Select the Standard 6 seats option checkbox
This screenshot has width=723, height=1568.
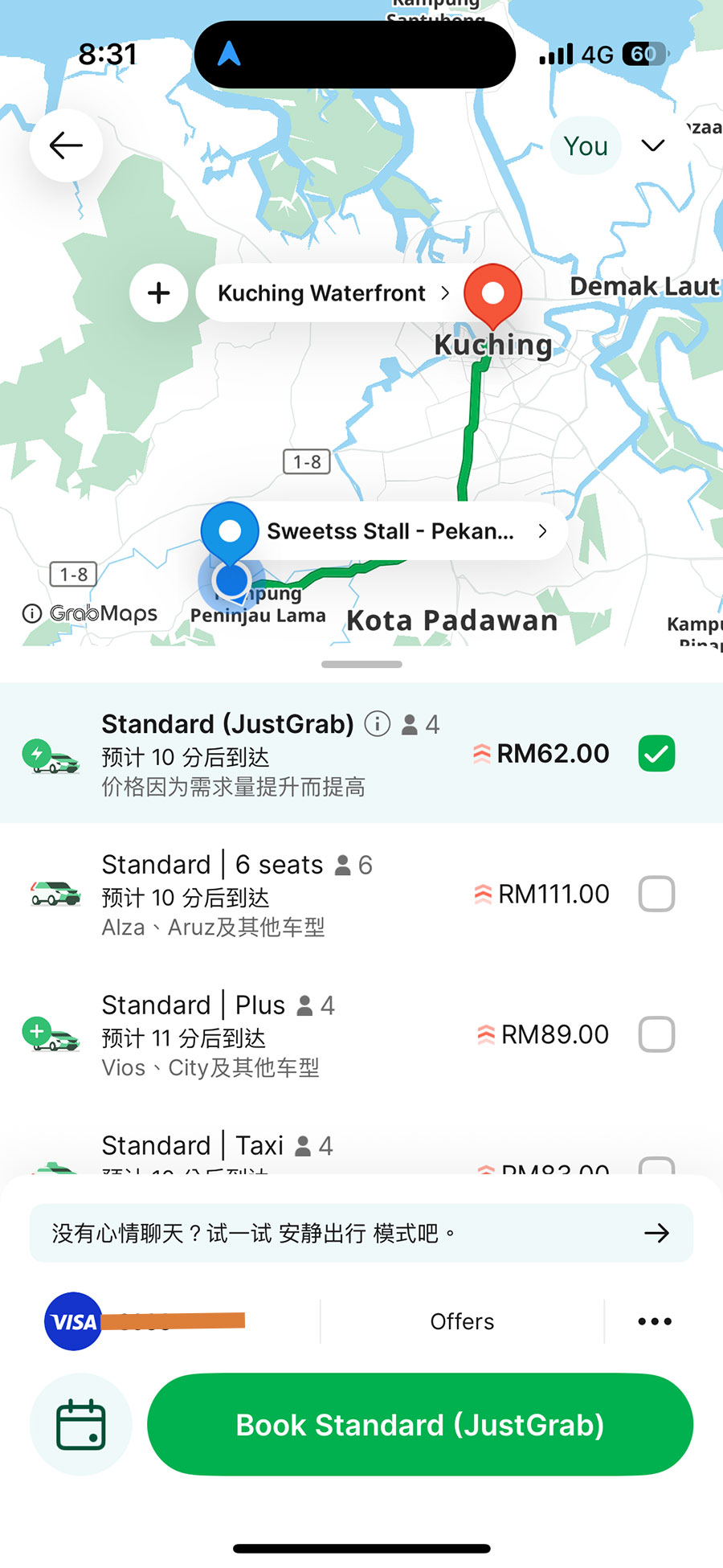click(656, 894)
